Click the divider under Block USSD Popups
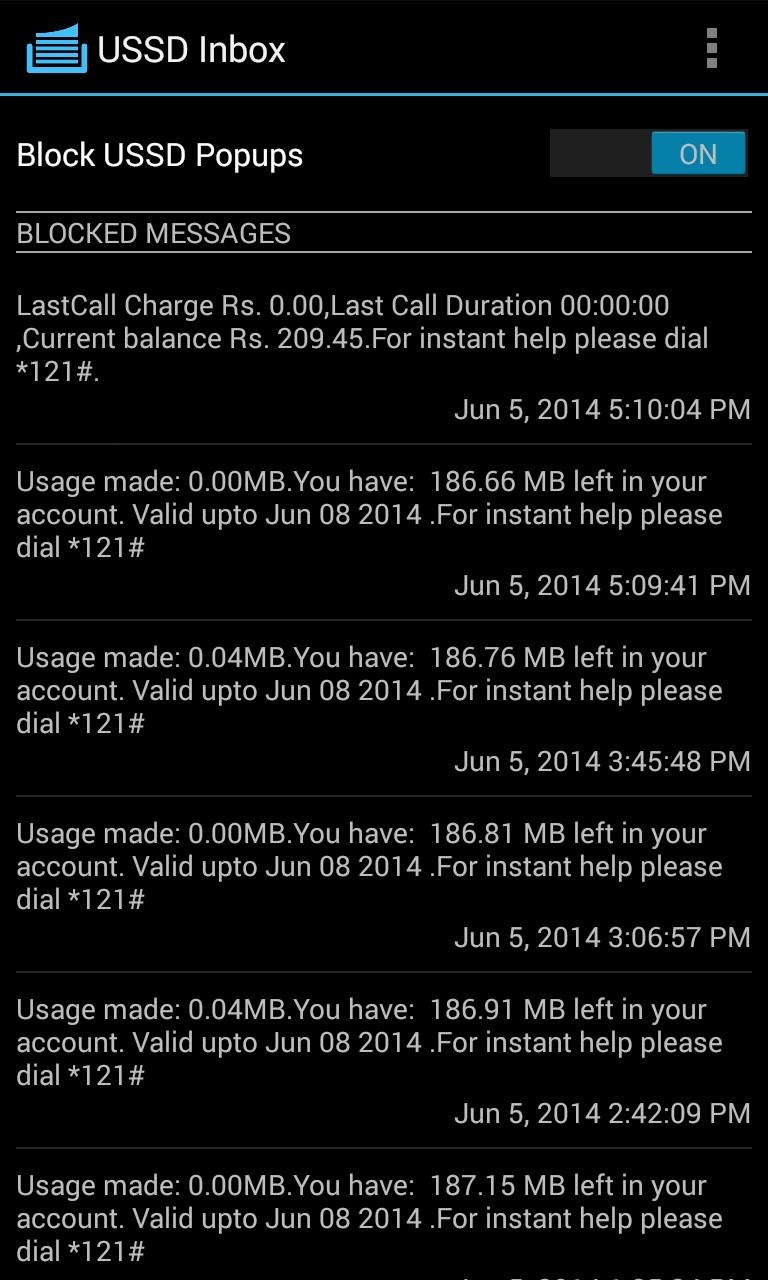The image size is (768, 1280). point(383,211)
